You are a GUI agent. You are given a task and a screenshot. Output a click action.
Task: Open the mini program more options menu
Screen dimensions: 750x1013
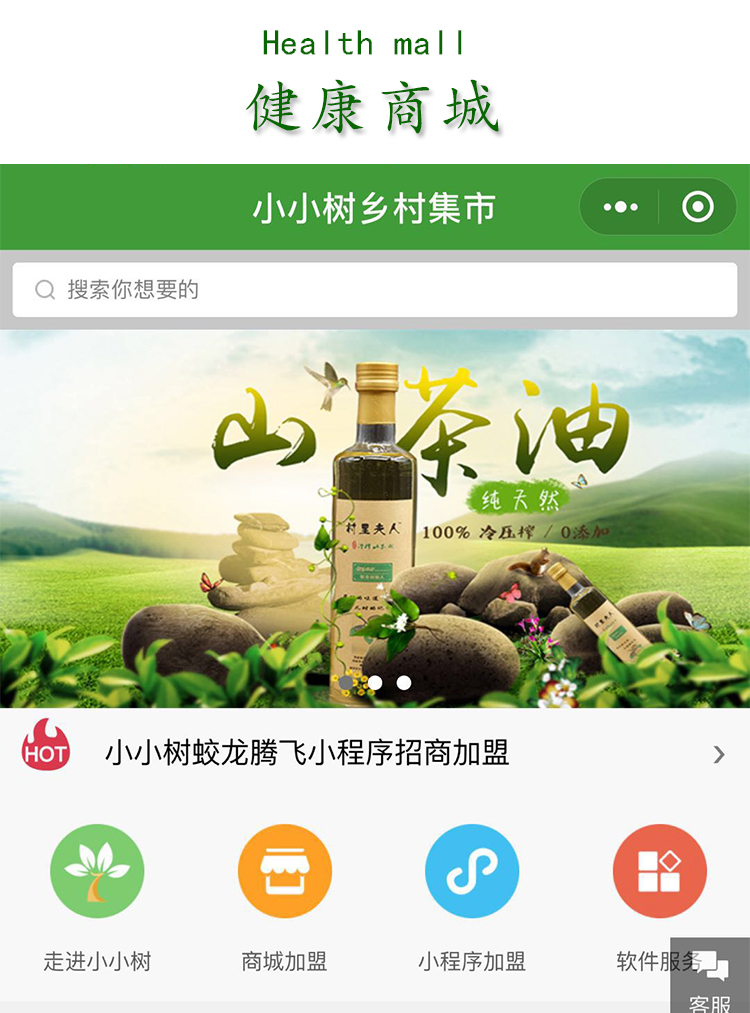(620, 207)
